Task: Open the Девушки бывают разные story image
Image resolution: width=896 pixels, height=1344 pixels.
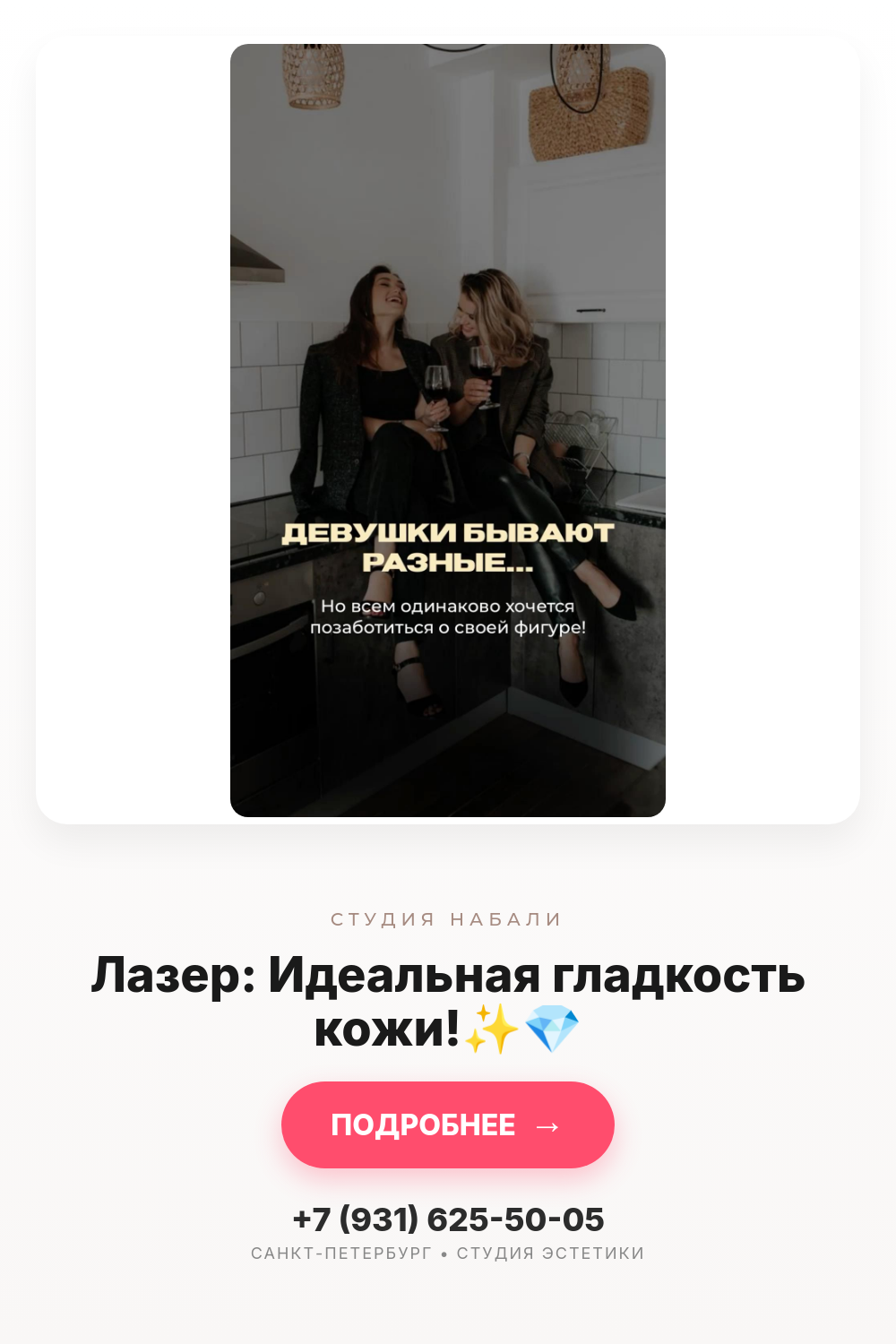Action: 448,430
